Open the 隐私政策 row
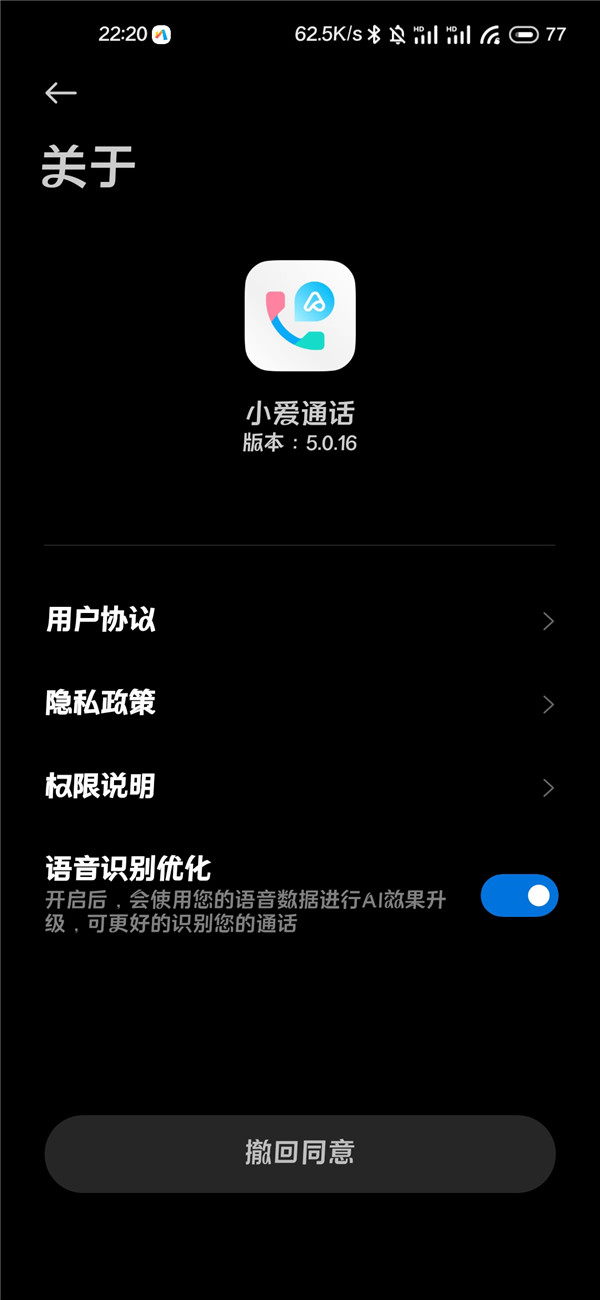The height and width of the screenshot is (1300, 600). pyautogui.click(x=300, y=704)
